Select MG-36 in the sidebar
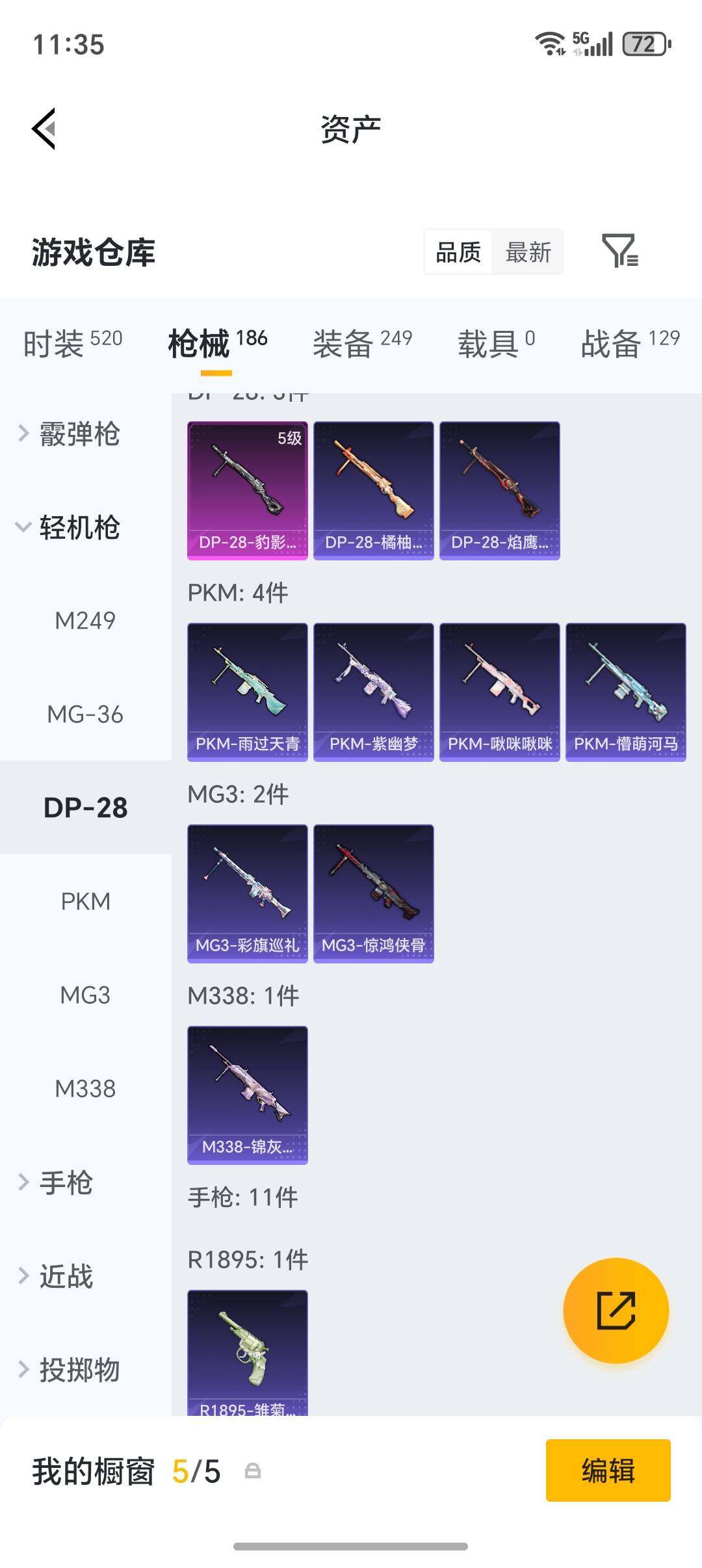The height and width of the screenshot is (1568, 702). pyautogui.click(x=86, y=714)
